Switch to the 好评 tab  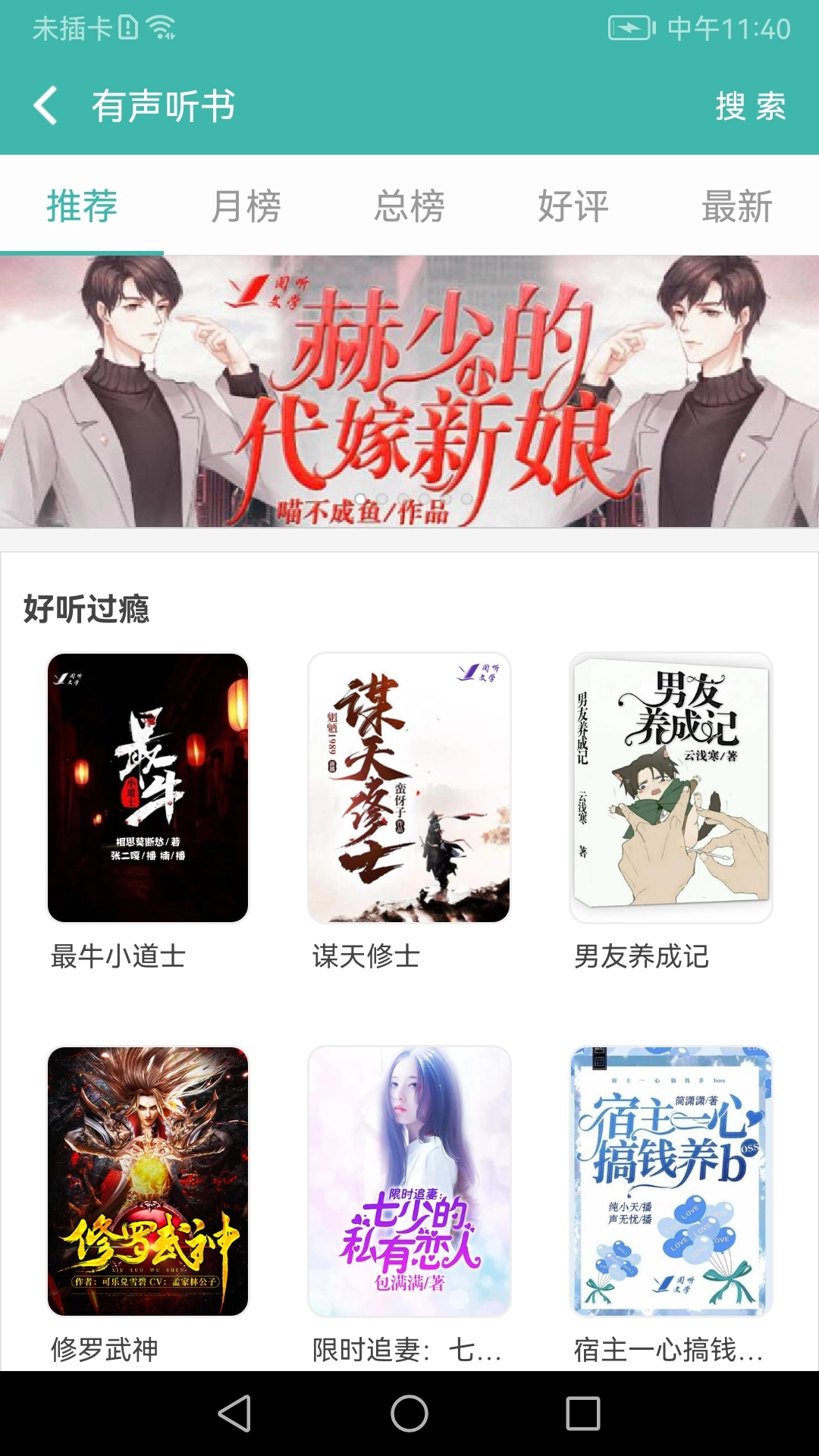(573, 206)
